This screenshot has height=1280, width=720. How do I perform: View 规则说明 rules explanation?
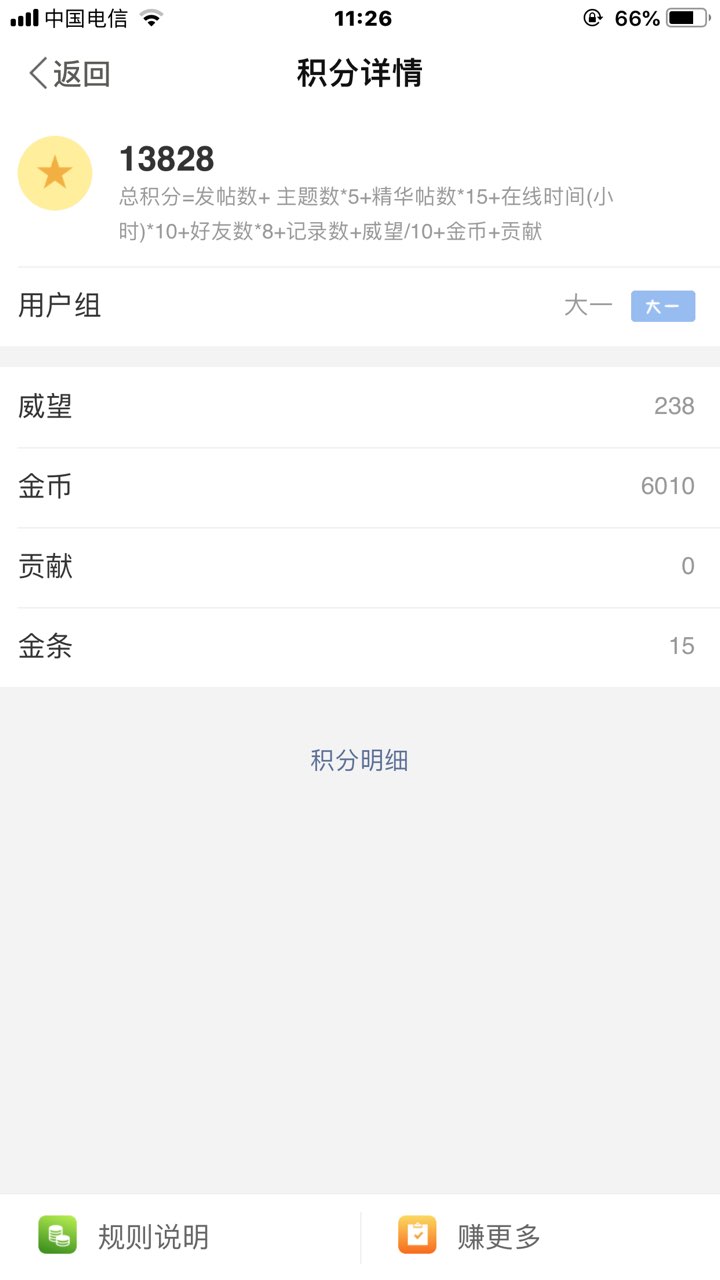click(x=180, y=1236)
